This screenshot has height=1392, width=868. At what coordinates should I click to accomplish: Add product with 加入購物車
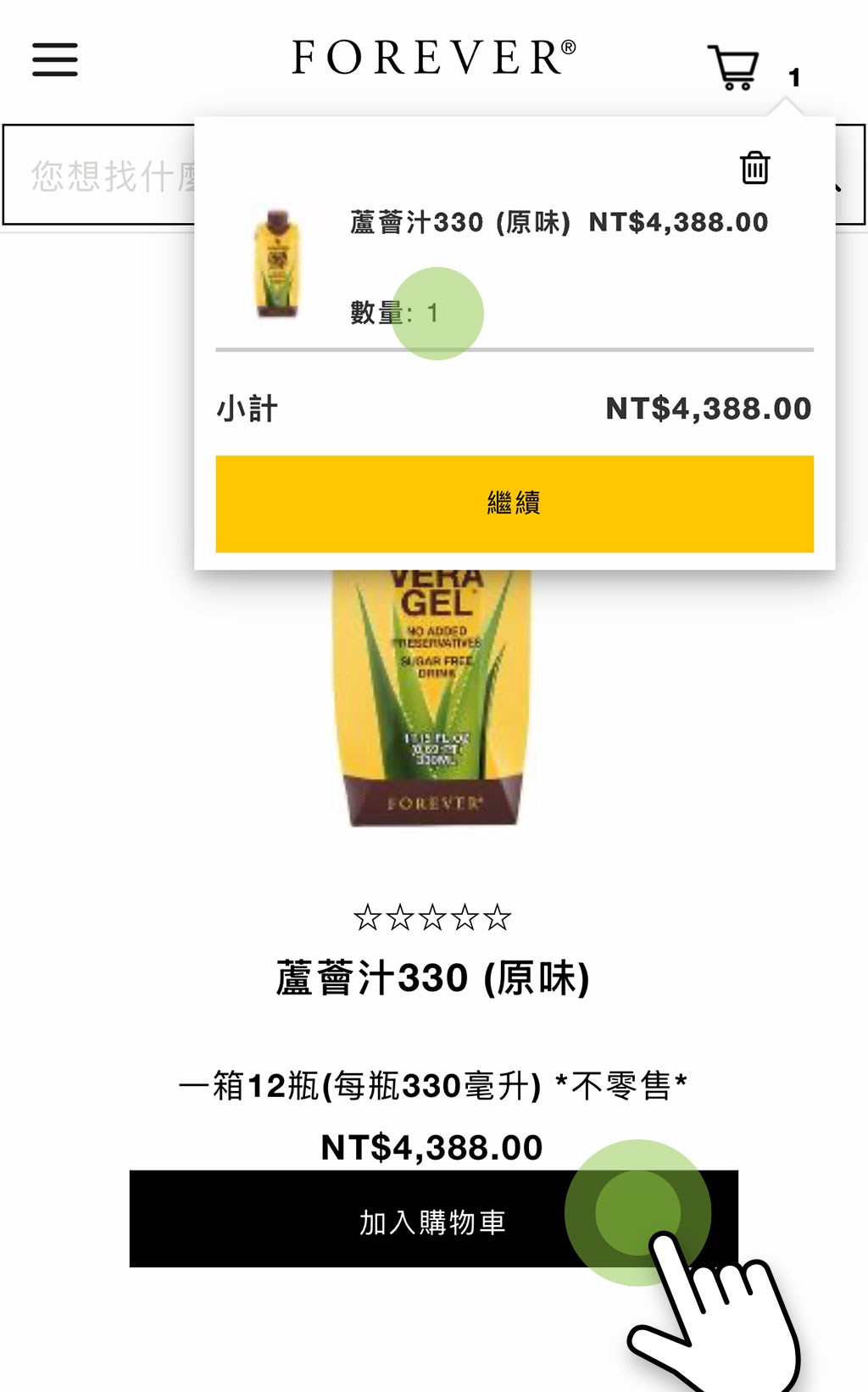(433, 1219)
